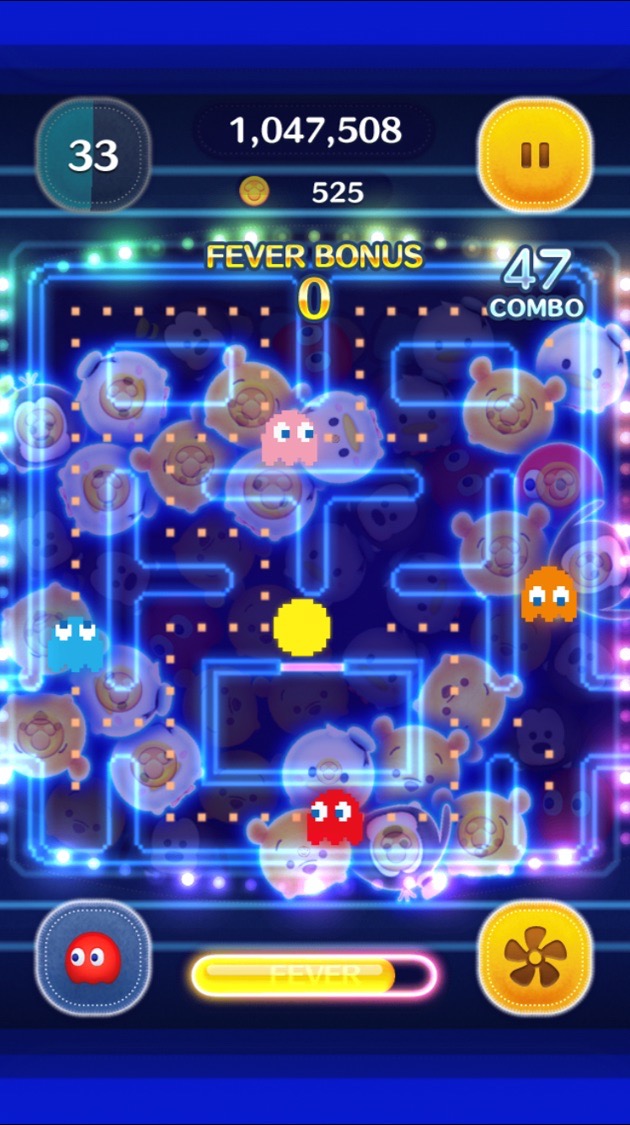Activate the red ghost skill button
630x1125 pixels.
click(x=93, y=958)
